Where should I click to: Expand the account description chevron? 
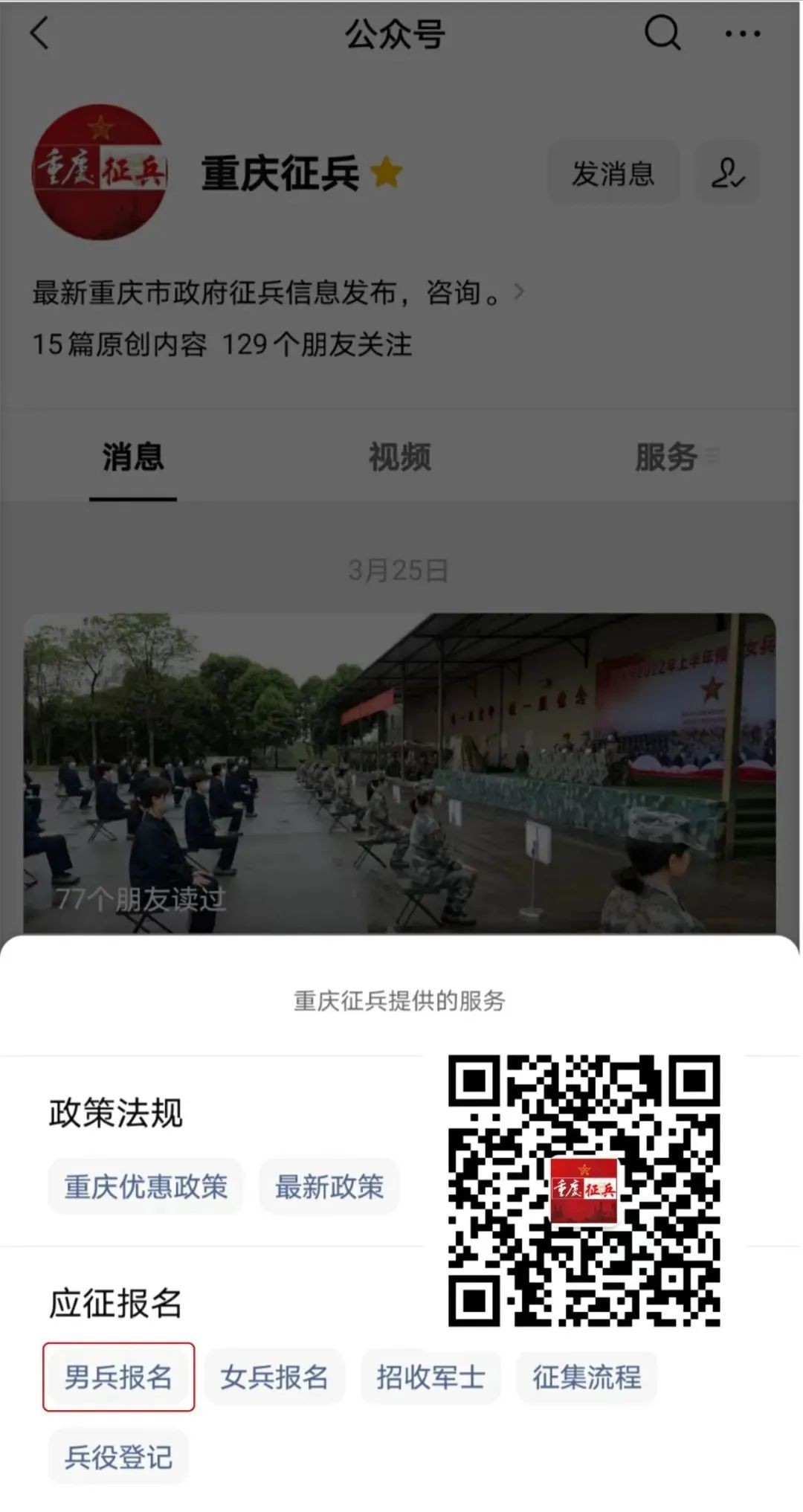[x=519, y=292]
